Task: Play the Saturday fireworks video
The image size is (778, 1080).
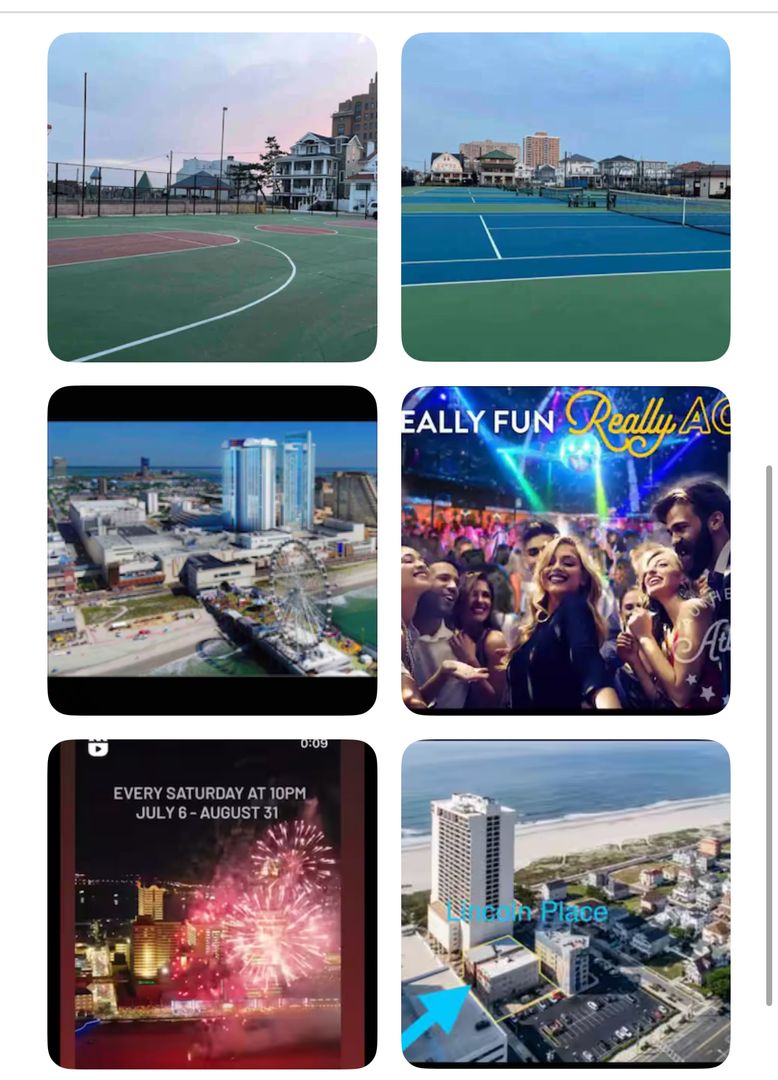Action: pyautogui.click(x=212, y=904)
